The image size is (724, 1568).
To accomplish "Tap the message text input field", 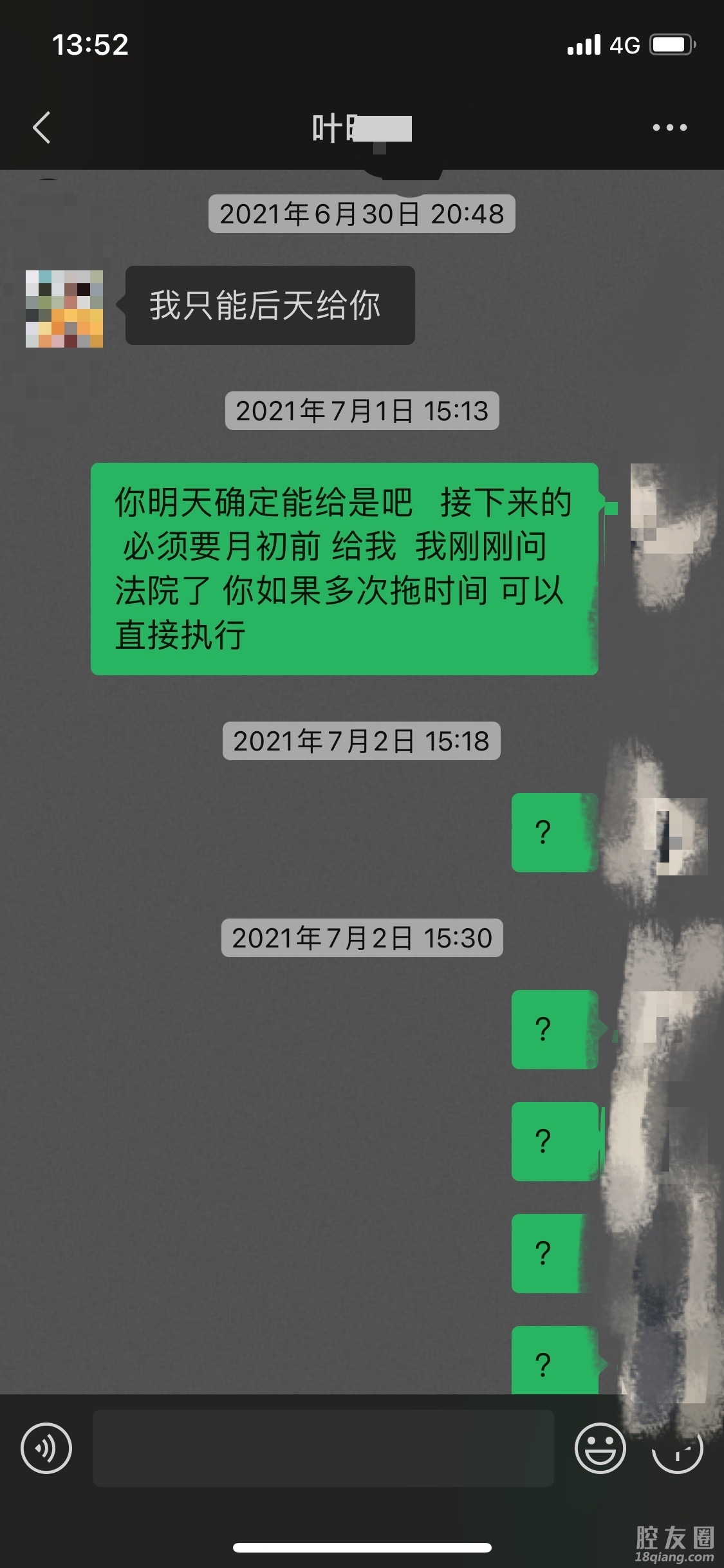I will click(x=323, y=1448).
